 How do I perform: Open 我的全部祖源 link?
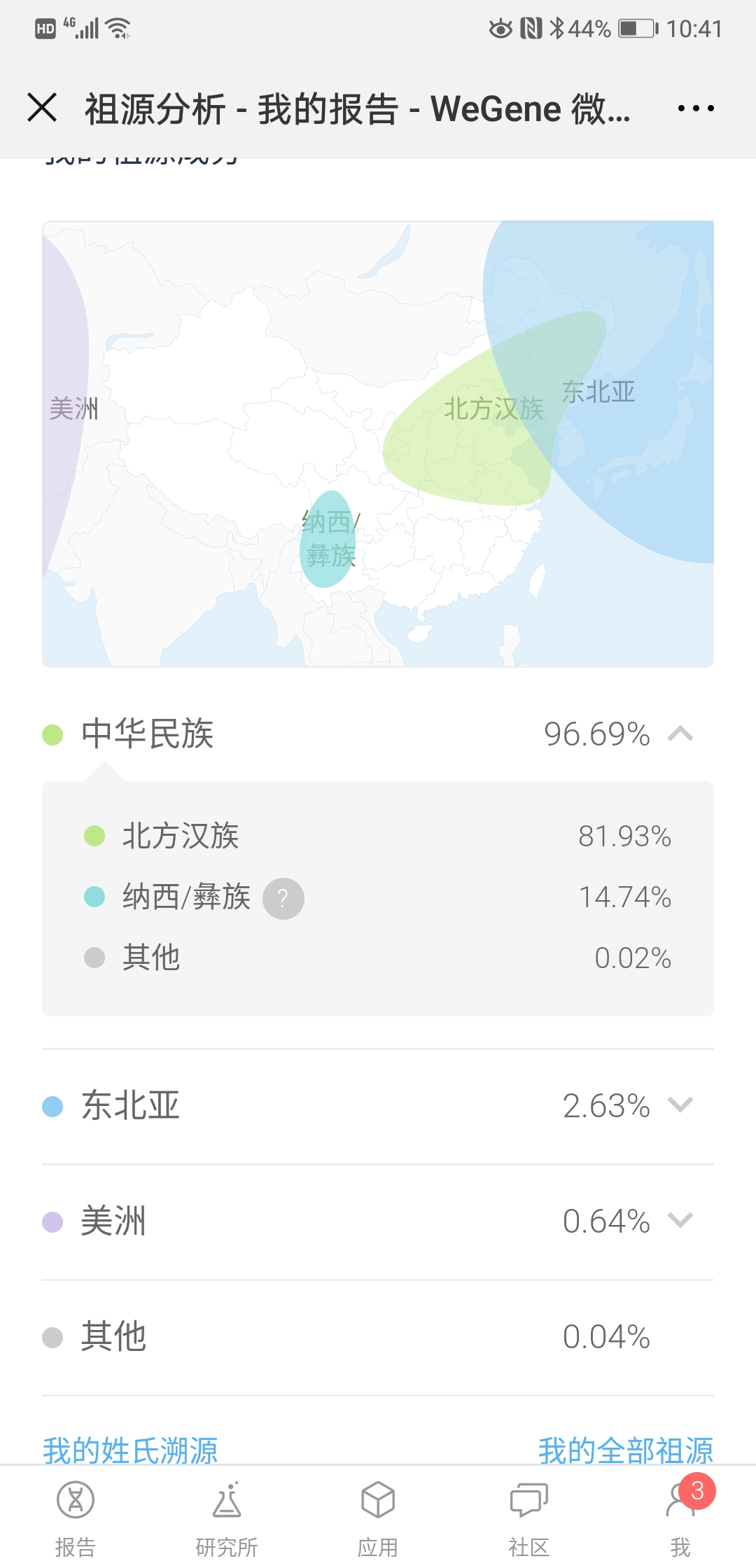[626, 1449]
